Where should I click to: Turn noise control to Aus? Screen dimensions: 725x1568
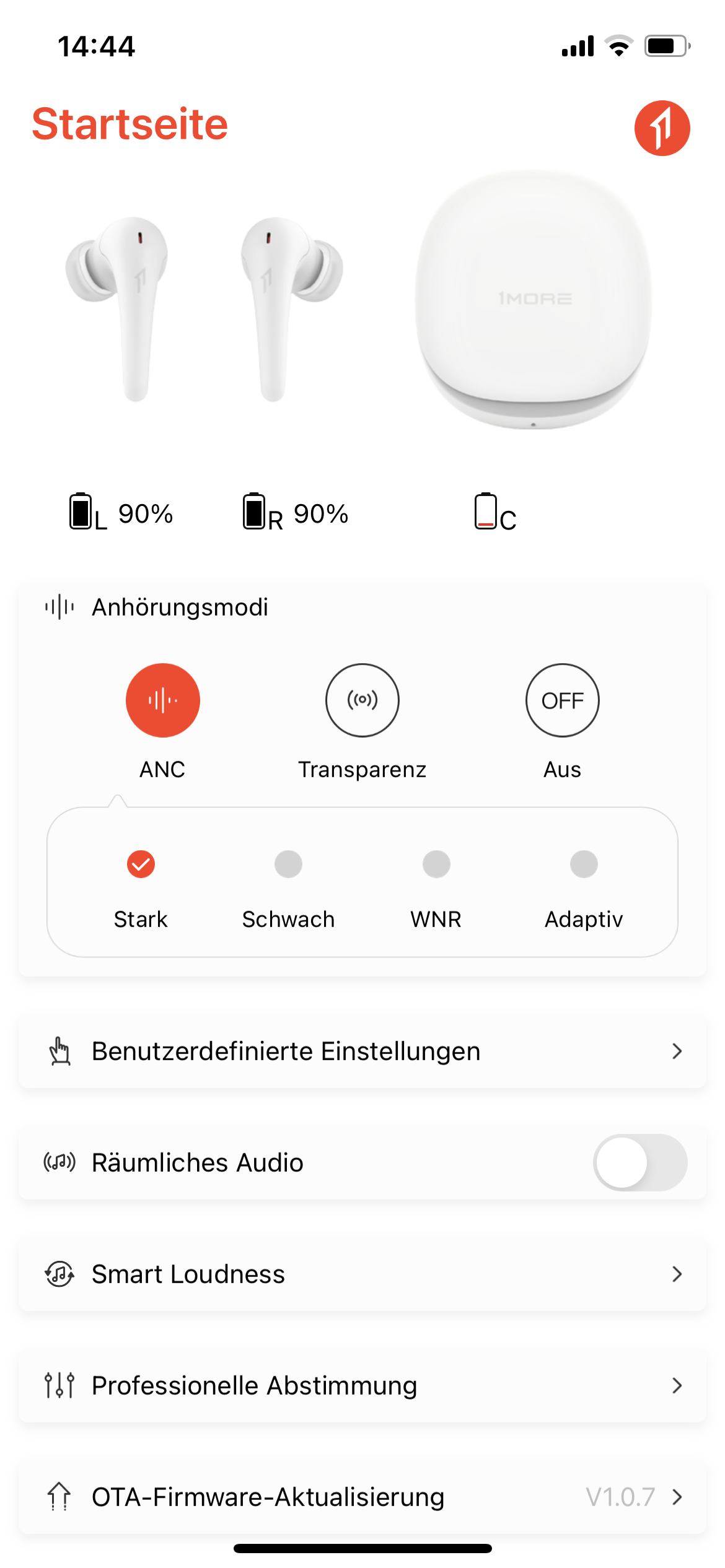tap(562, 700)
